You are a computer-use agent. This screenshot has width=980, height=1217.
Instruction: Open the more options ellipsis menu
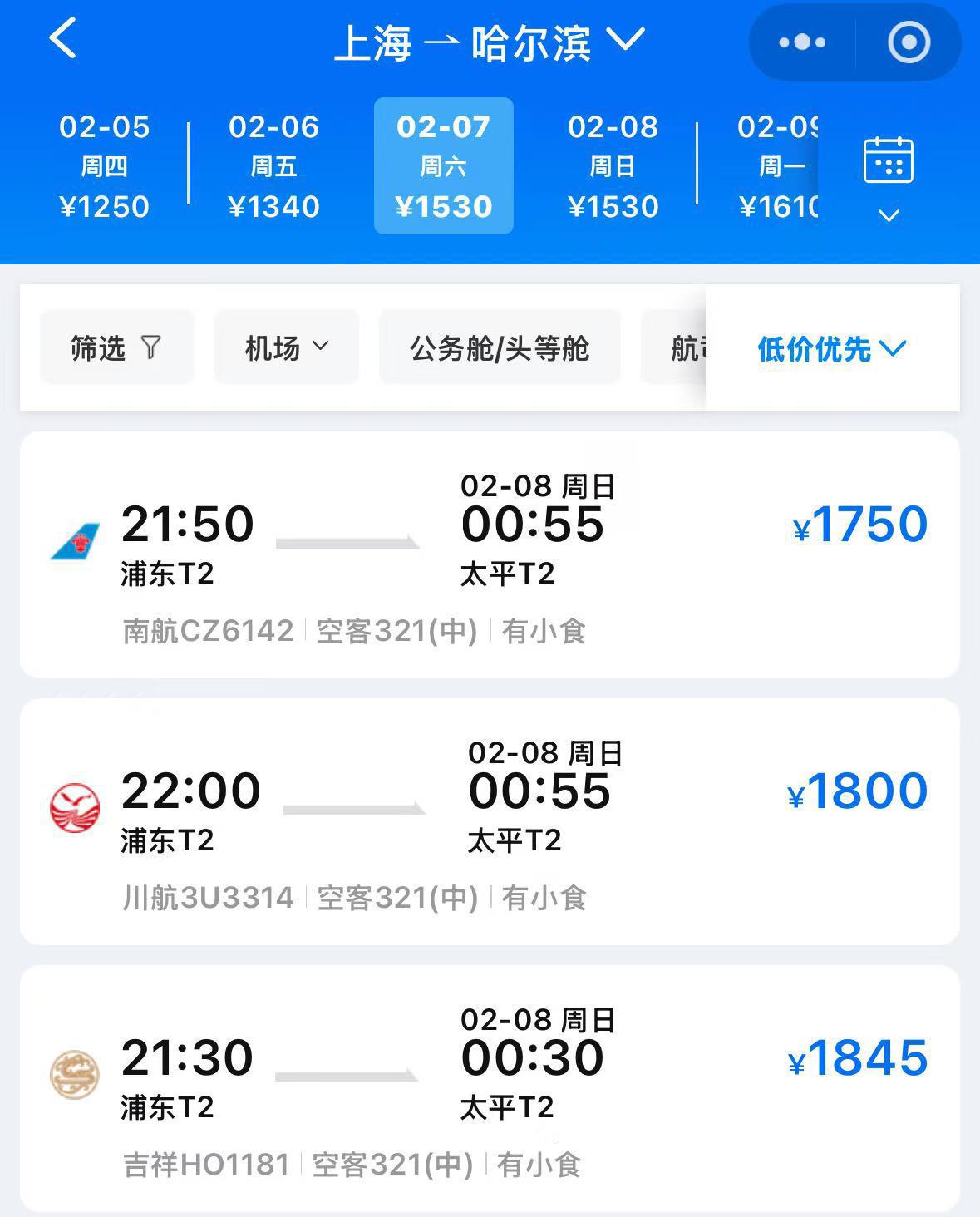[x=800, y=43]
